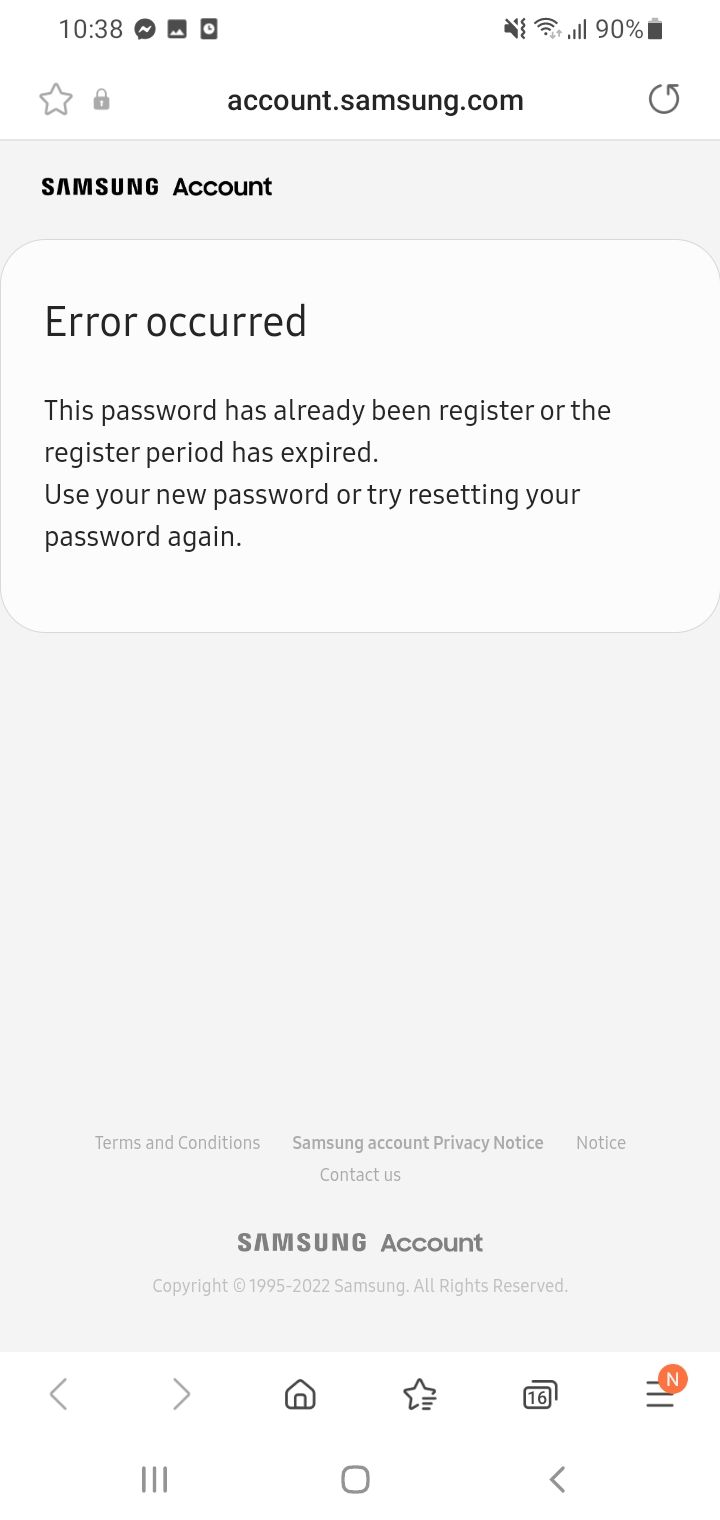
Task: Reload the page
Action: 664,99
